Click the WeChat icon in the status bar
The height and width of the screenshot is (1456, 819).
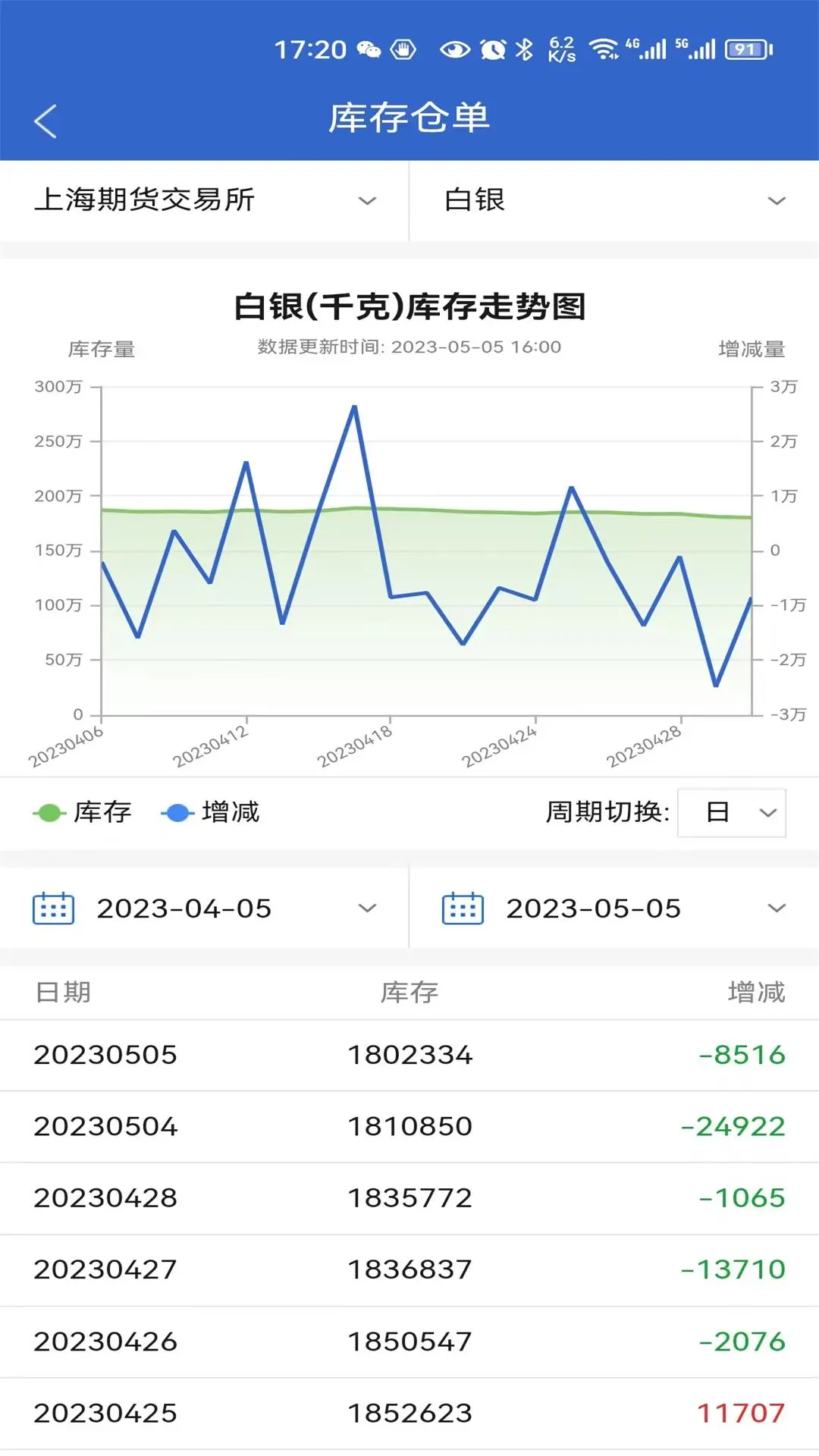coord(367,48)
